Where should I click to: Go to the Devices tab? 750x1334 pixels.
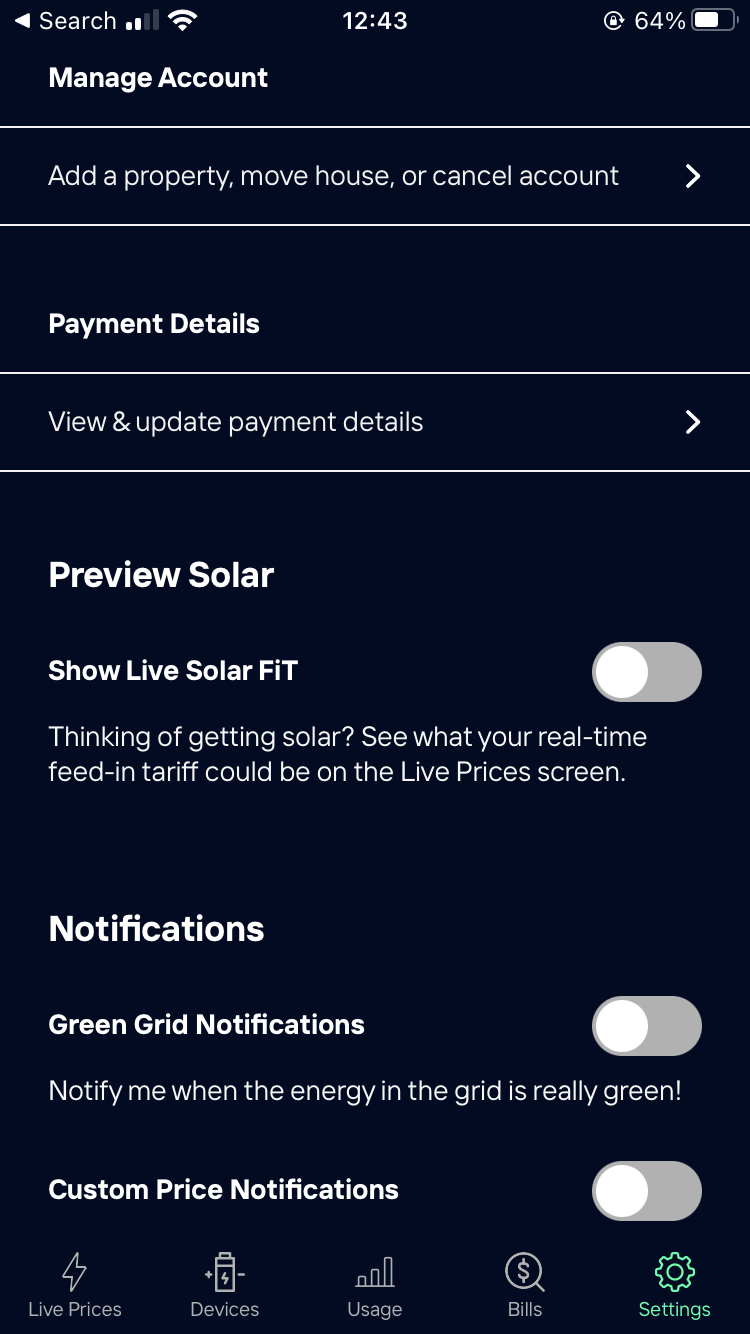click(x=225, y=1285)
